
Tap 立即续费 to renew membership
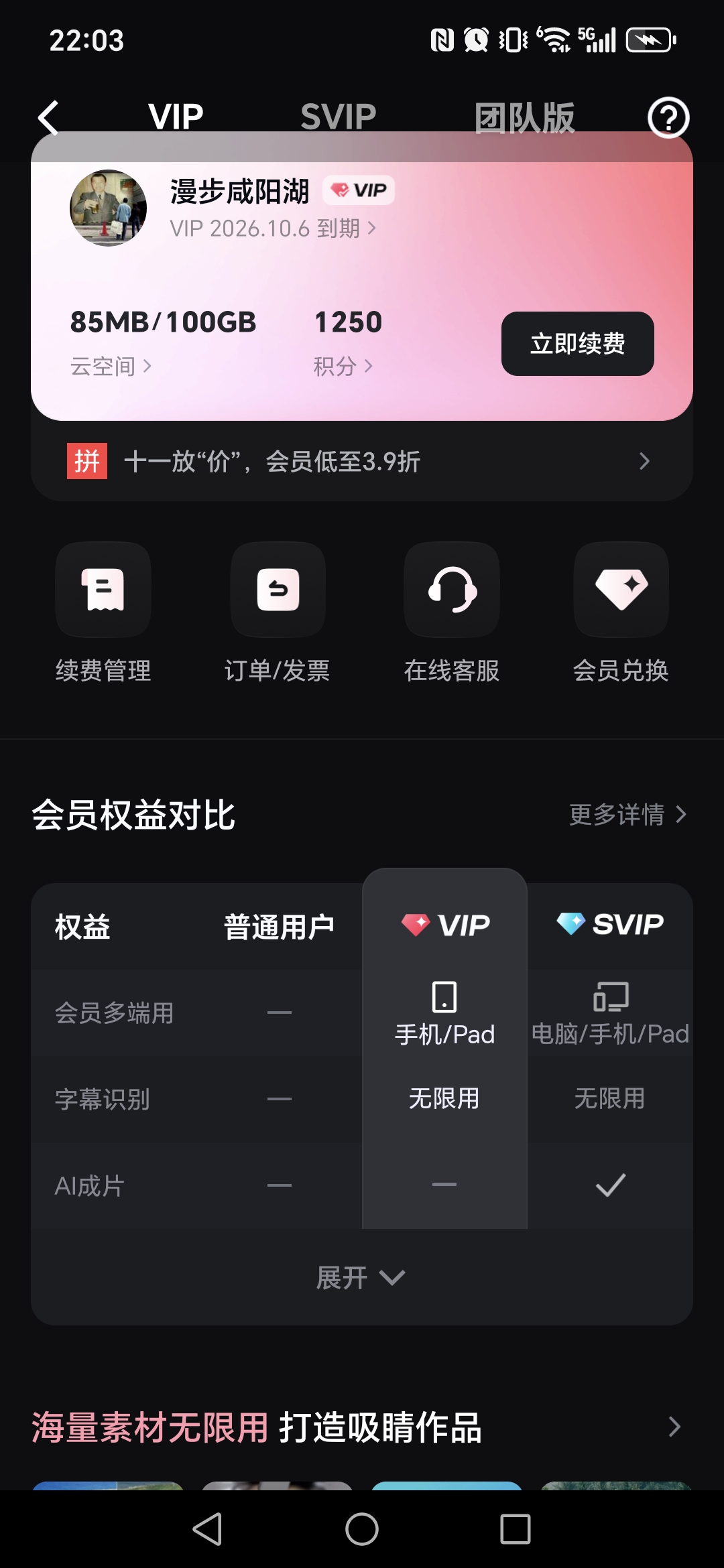click(x=577, y=344)
